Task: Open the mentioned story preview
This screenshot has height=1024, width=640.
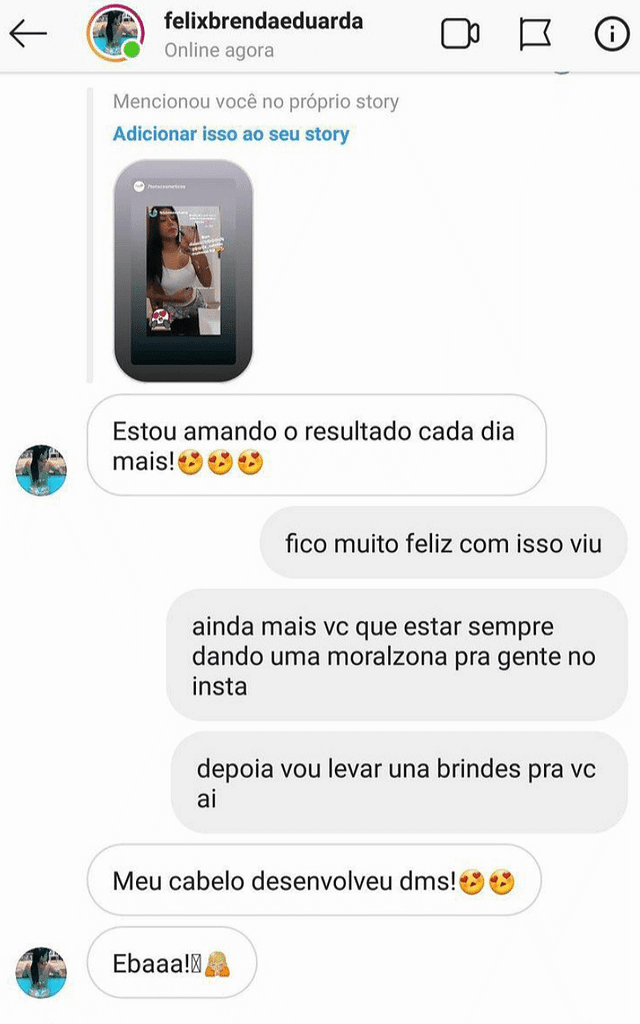Action: (x=183, y=270)
